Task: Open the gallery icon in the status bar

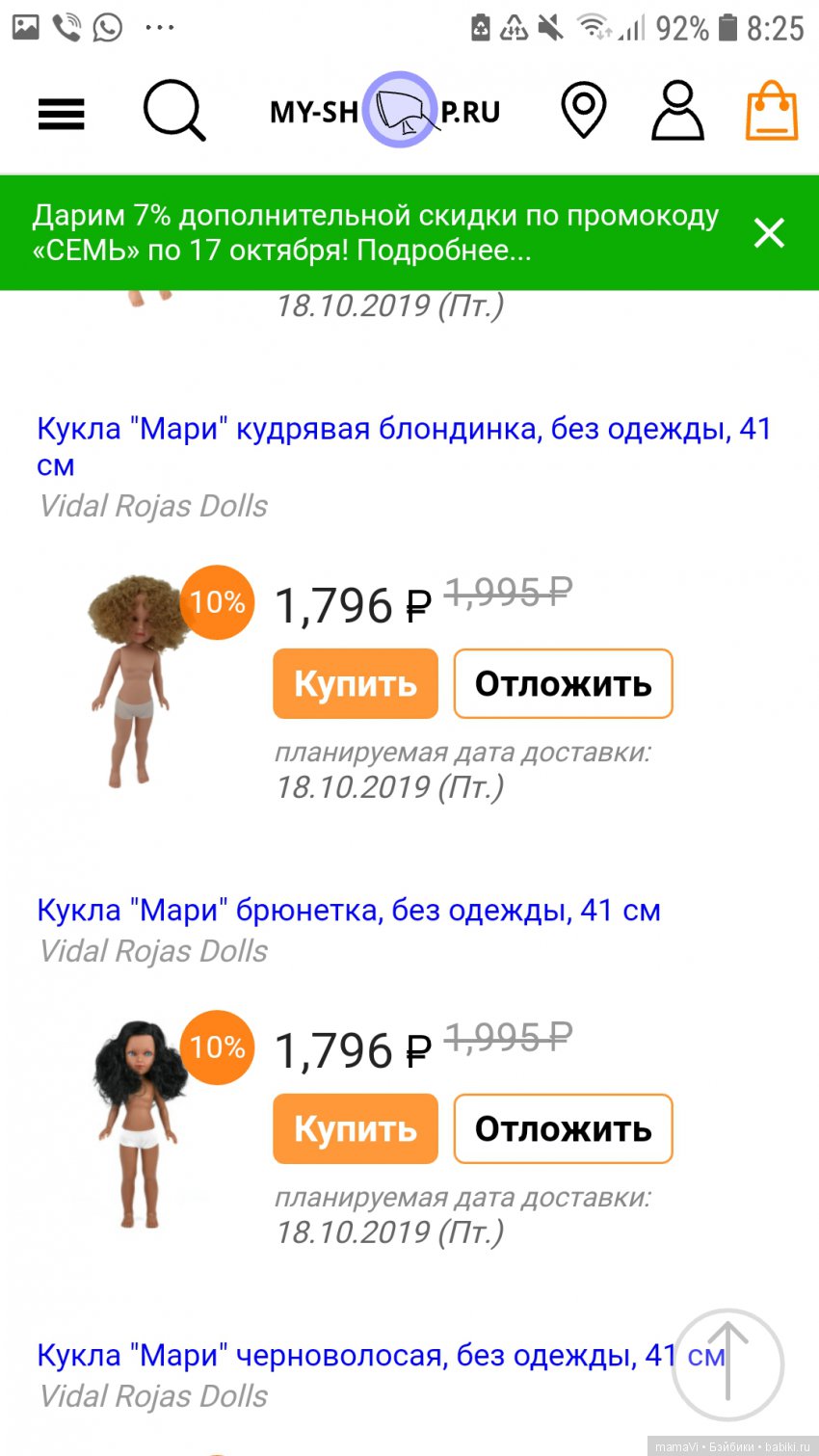Action: (26, 27)
